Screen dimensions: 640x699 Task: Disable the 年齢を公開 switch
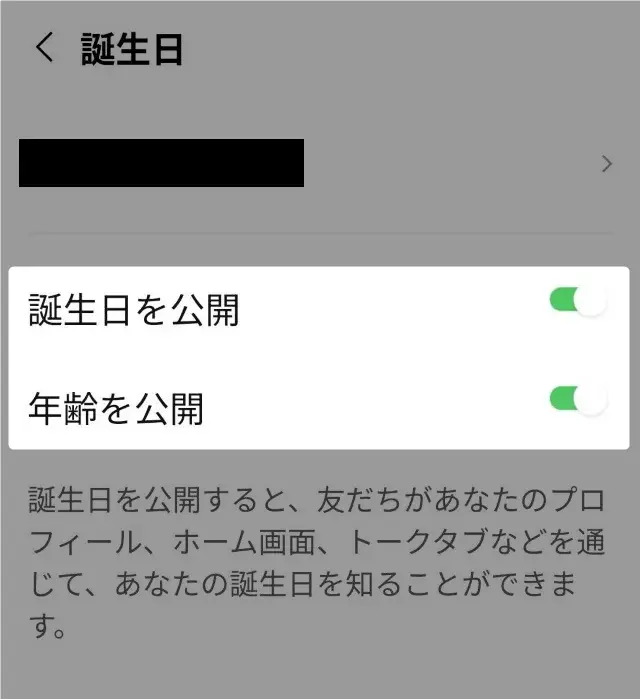(578, 400)
